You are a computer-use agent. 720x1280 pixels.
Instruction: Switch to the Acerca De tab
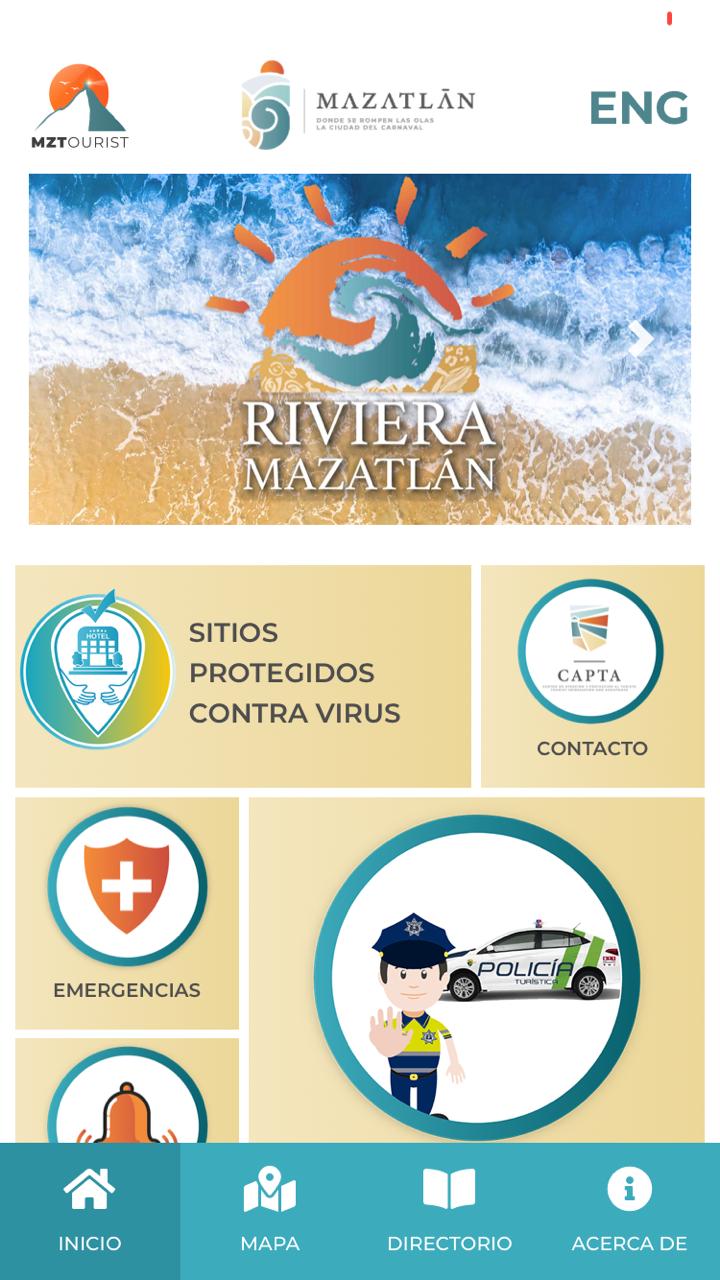(x=629, y=1212)
